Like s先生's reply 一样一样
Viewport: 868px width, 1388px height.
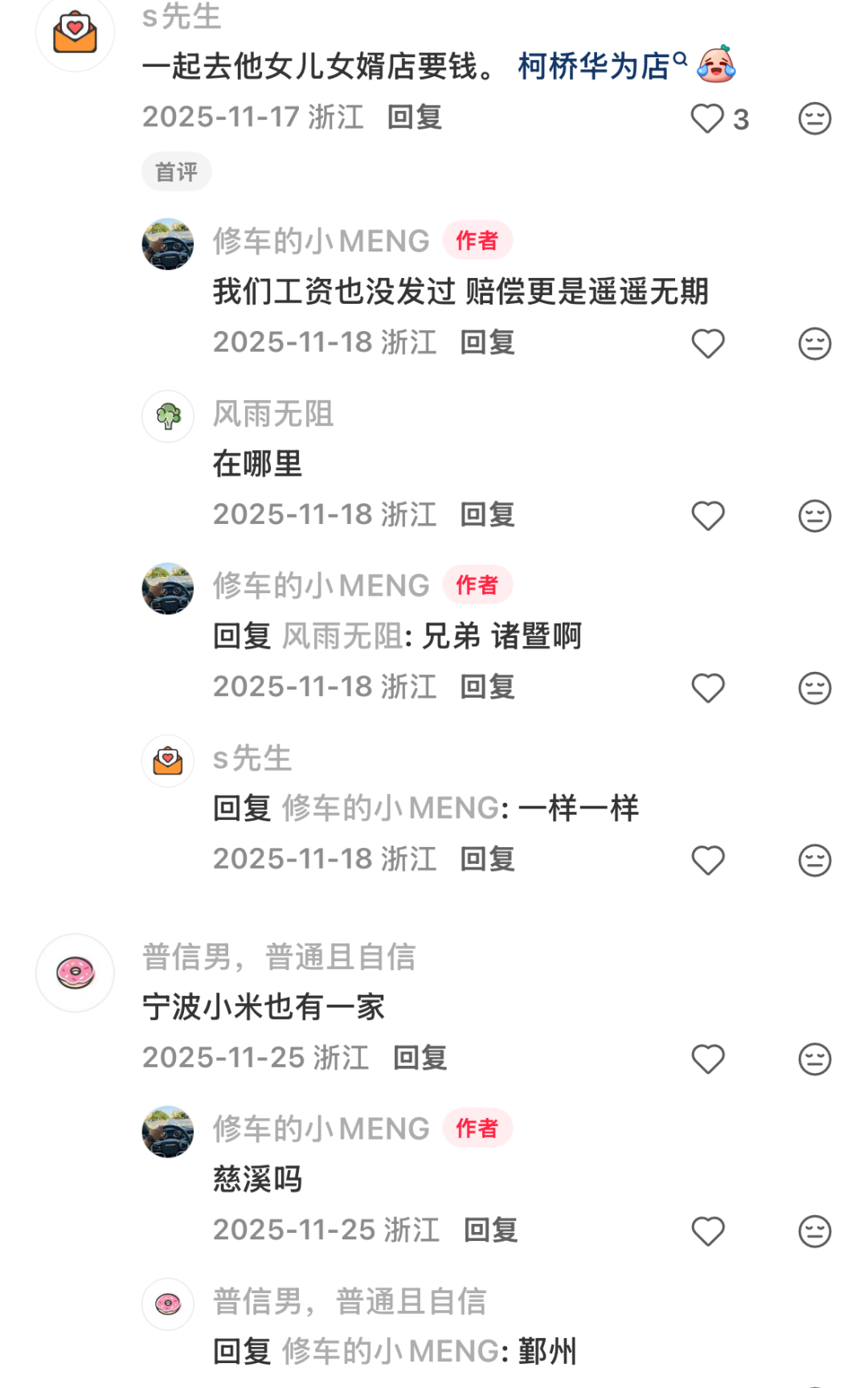(x=707, y=860)
